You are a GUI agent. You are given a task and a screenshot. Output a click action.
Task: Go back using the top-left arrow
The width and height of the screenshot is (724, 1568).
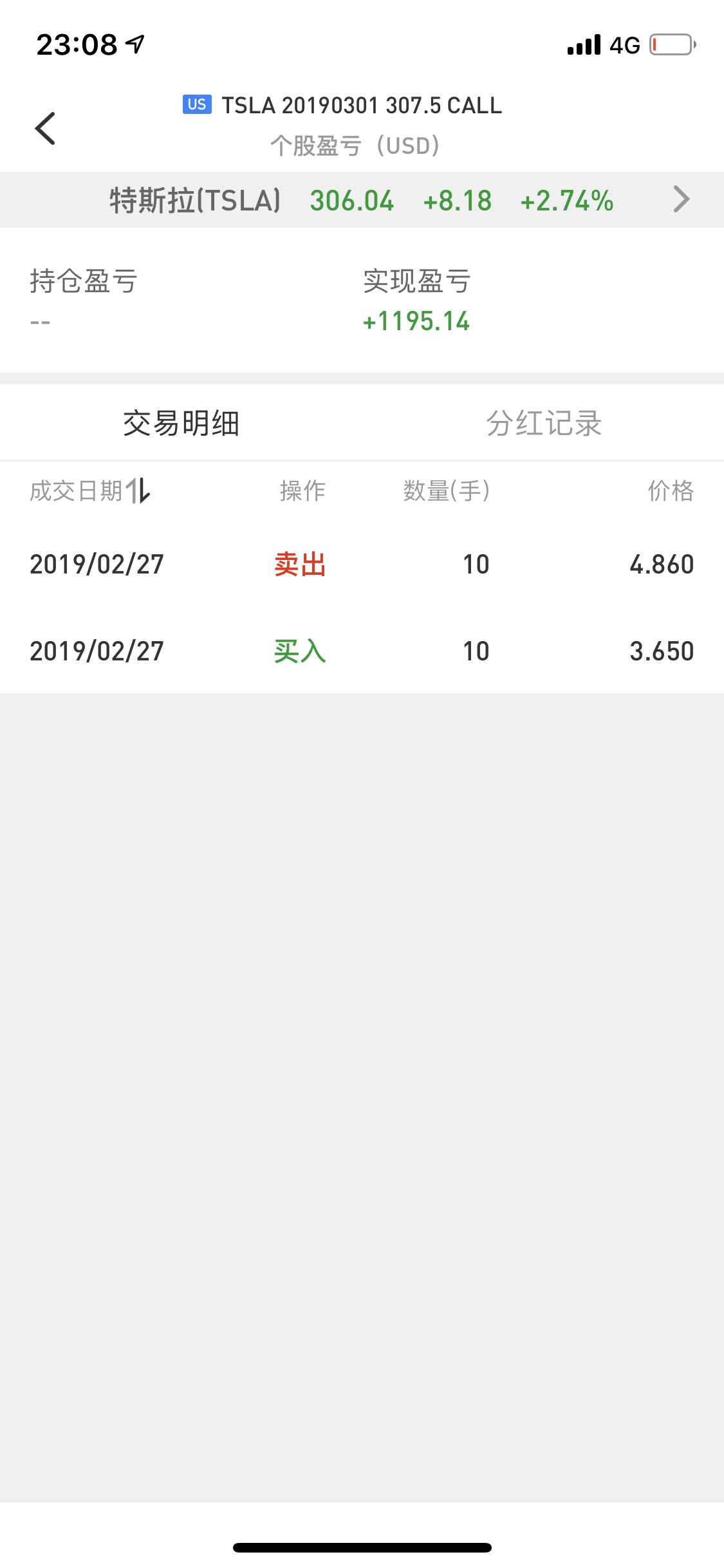point(45,128)
